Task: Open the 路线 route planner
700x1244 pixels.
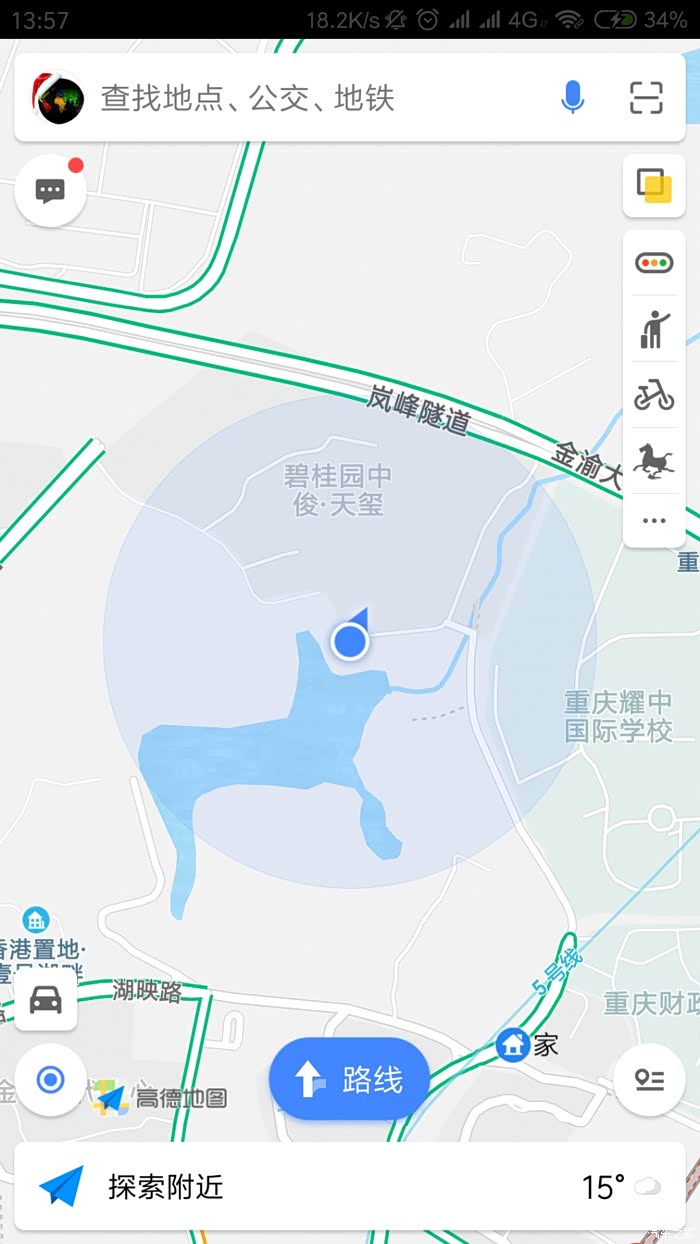Action: pos(349,1079)
